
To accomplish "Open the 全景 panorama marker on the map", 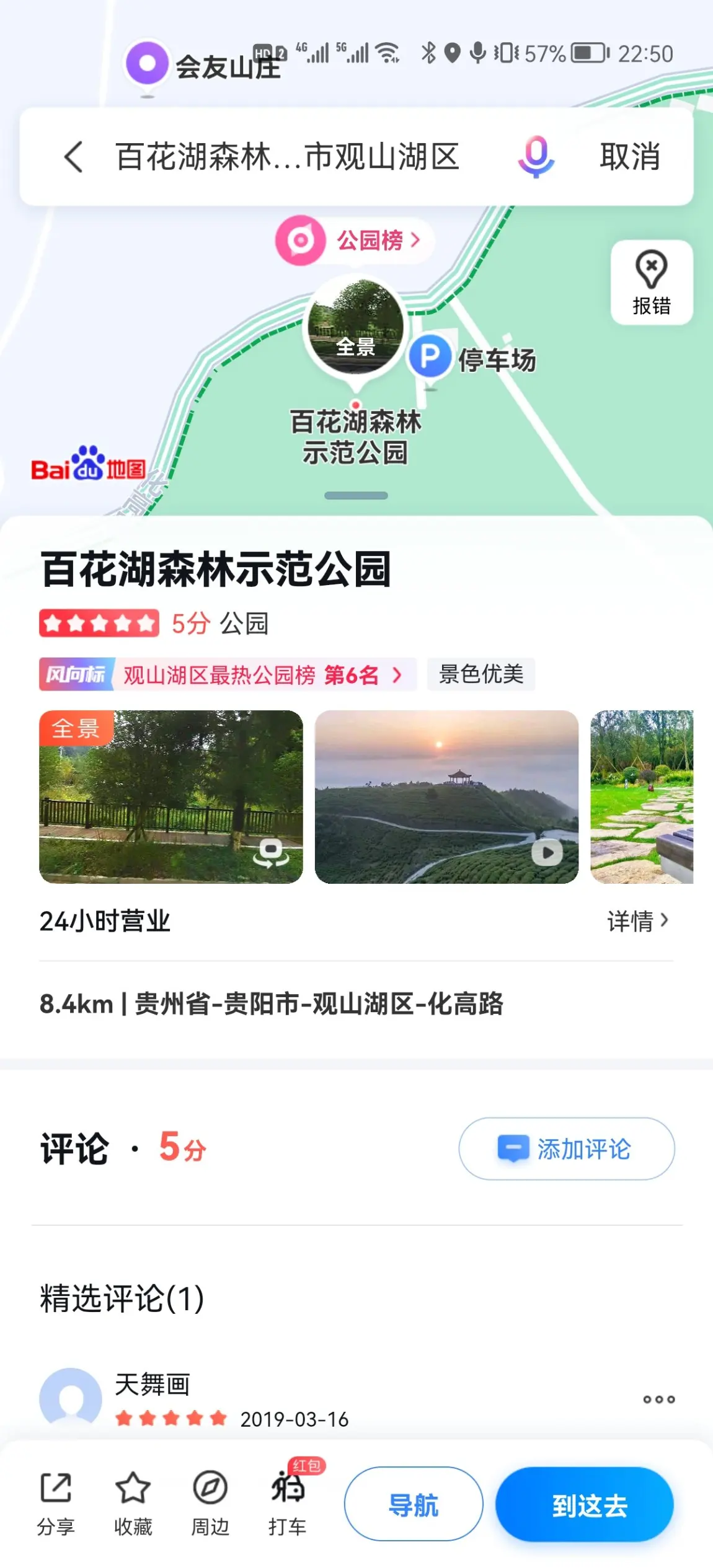I will 355,328.
